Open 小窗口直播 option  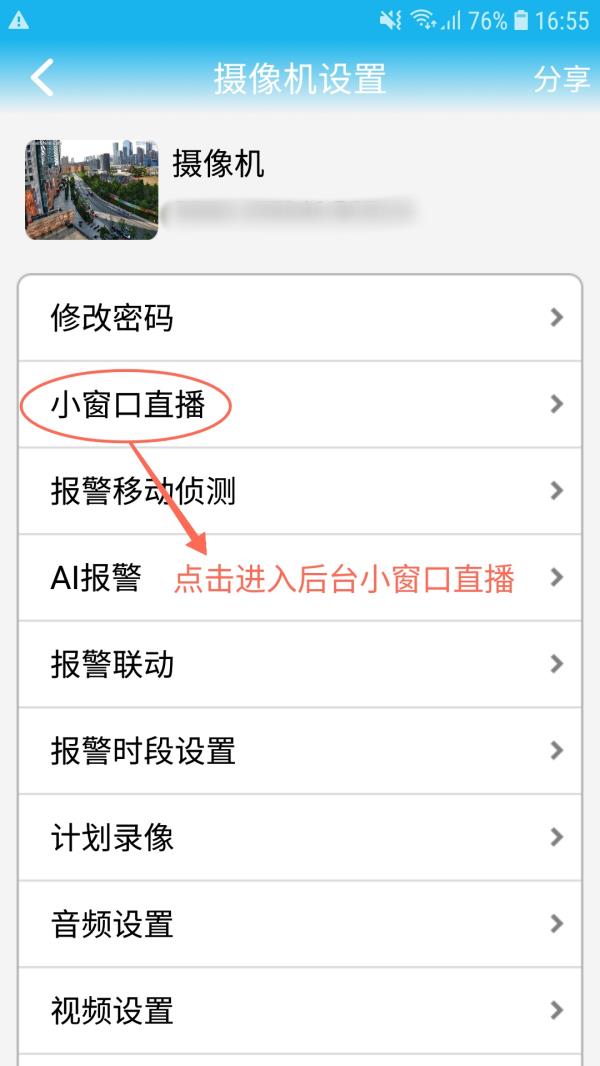[300, 404]
